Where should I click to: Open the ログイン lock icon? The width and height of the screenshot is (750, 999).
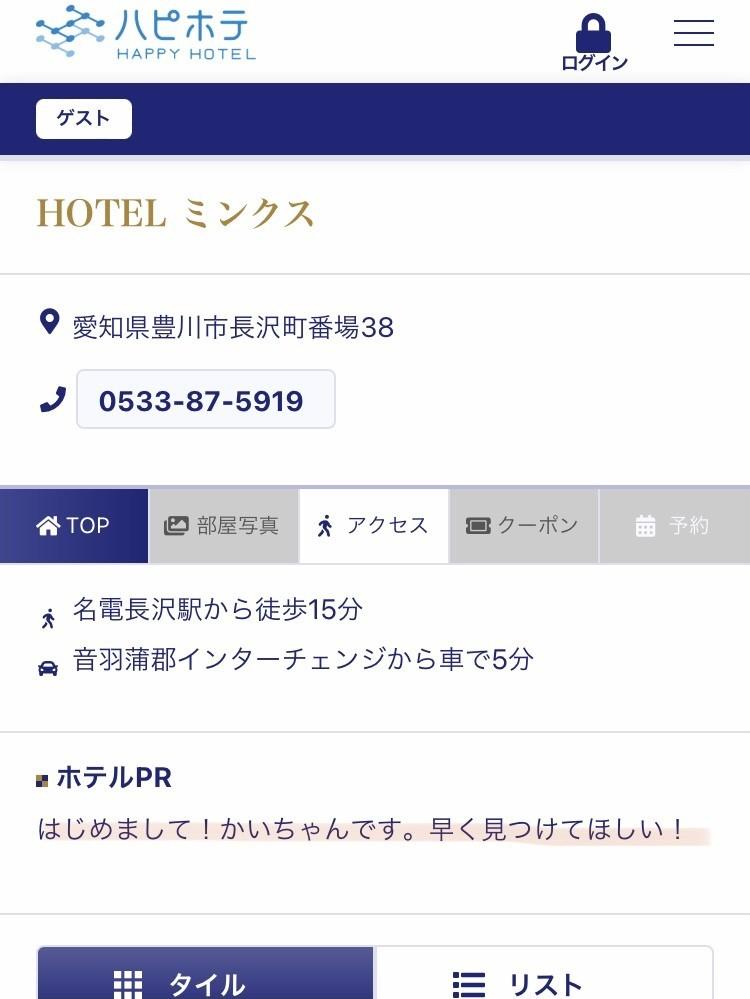click(594, 42)
